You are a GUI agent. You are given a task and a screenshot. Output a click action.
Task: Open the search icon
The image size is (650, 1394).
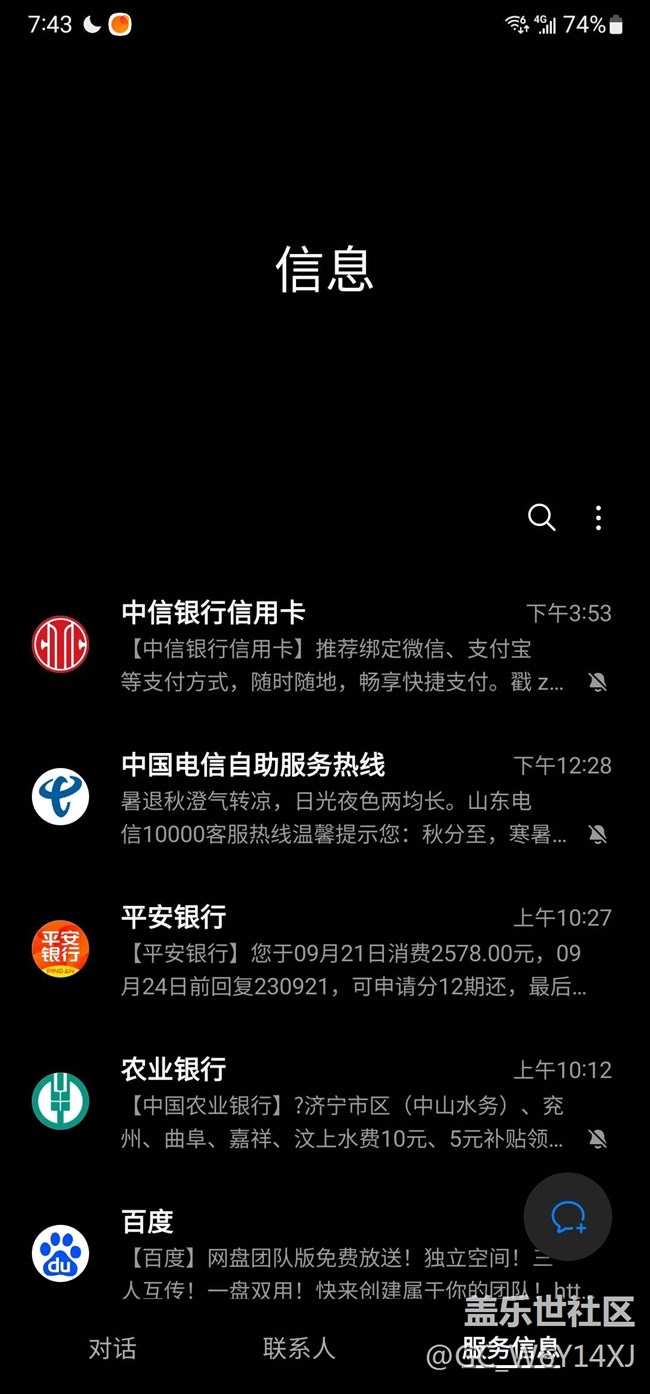[541, 517]
